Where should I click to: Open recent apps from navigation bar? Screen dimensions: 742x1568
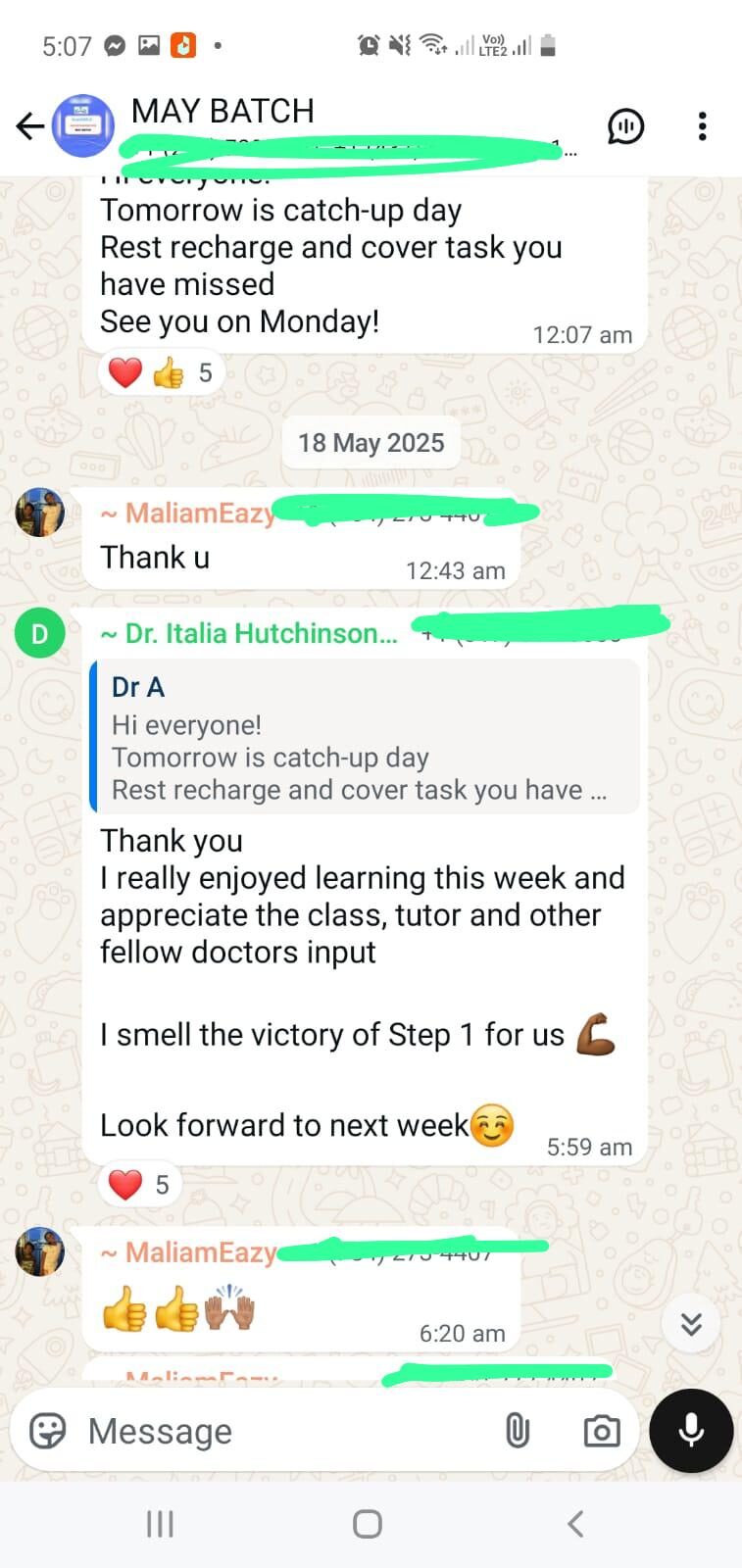point(160,1524)
